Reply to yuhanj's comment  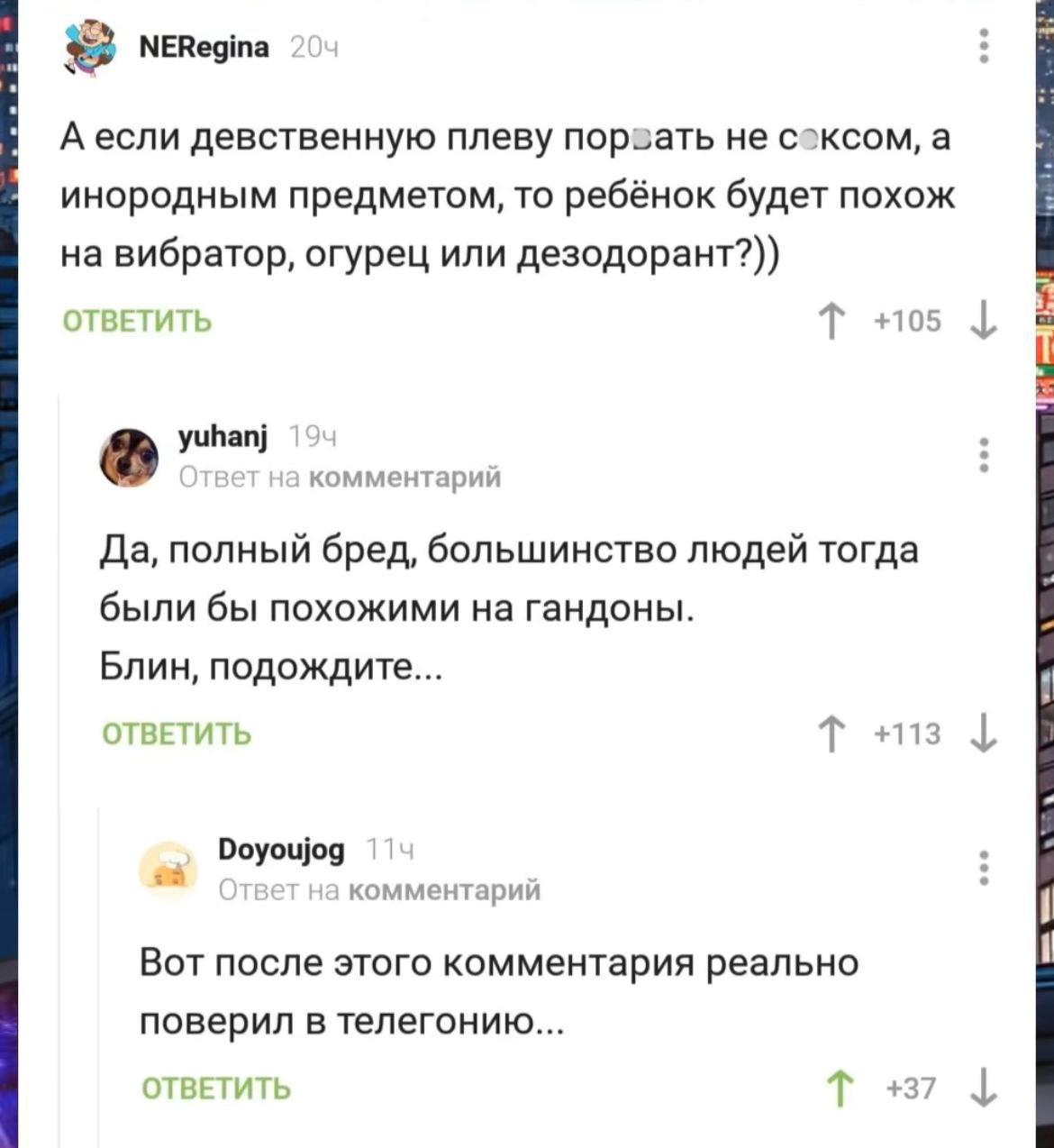click(177, 734)
